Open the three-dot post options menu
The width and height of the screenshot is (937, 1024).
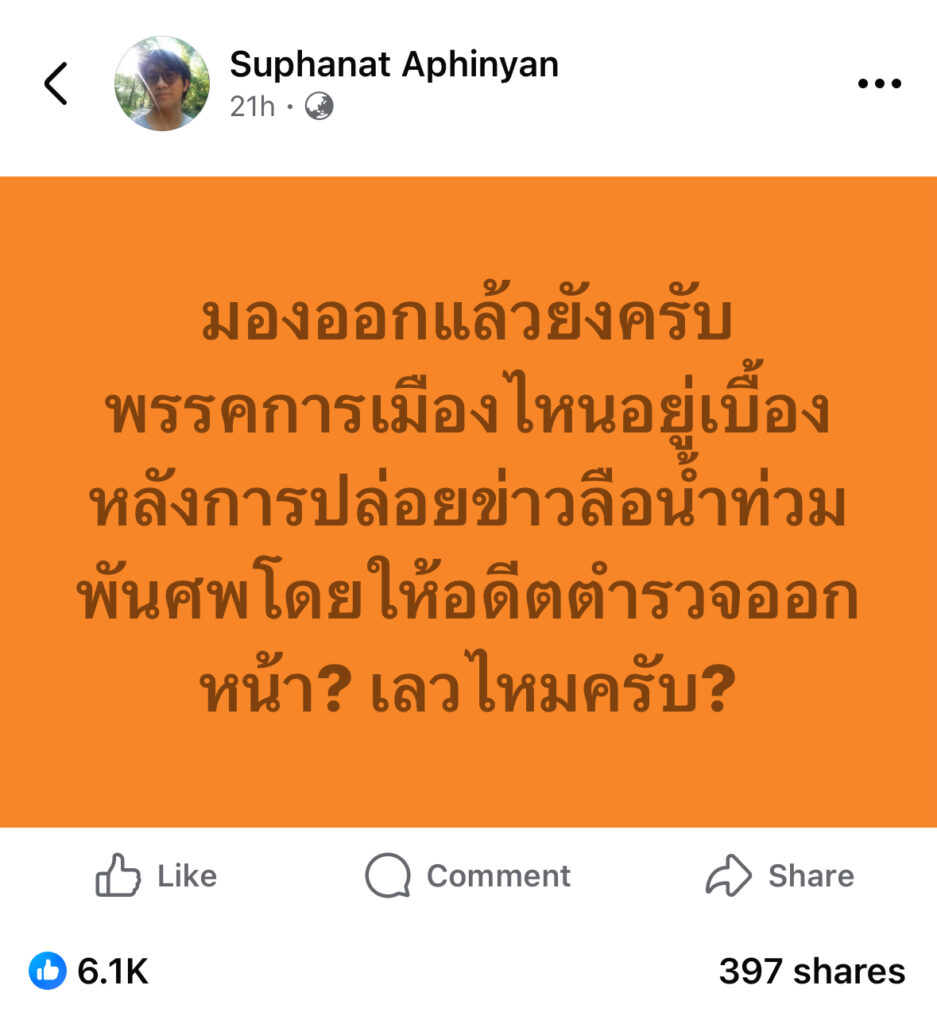pos(879,84)
